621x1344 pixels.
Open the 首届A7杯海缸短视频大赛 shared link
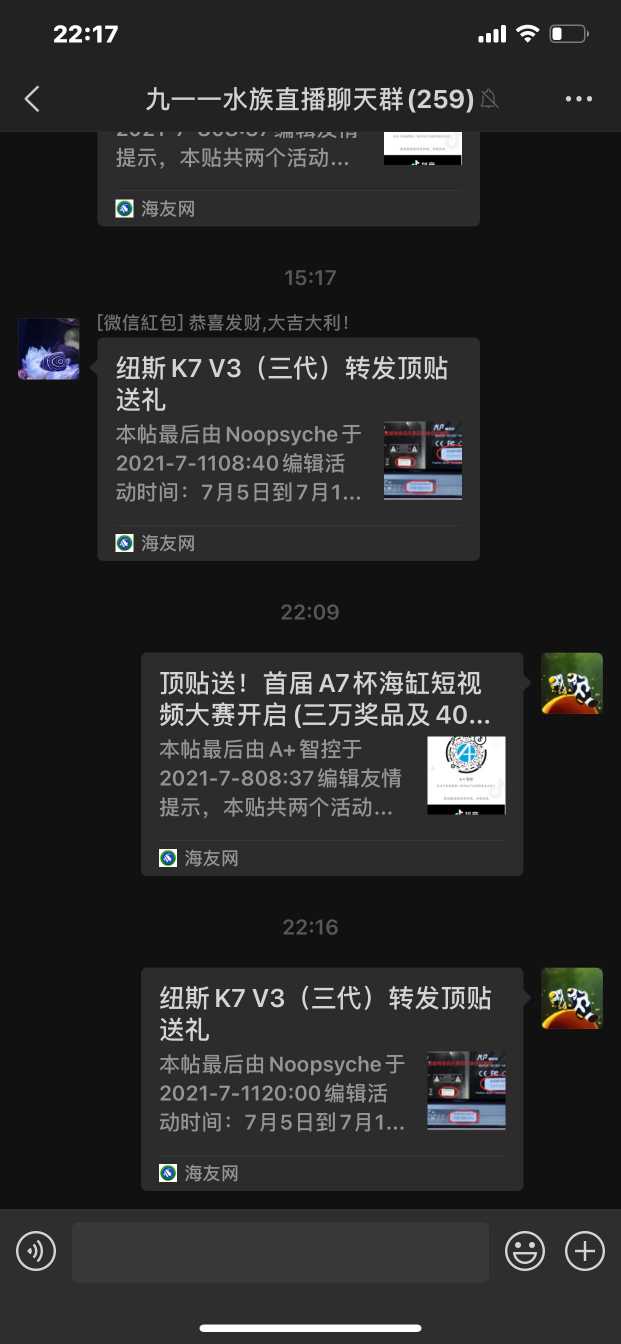(331, 763)
